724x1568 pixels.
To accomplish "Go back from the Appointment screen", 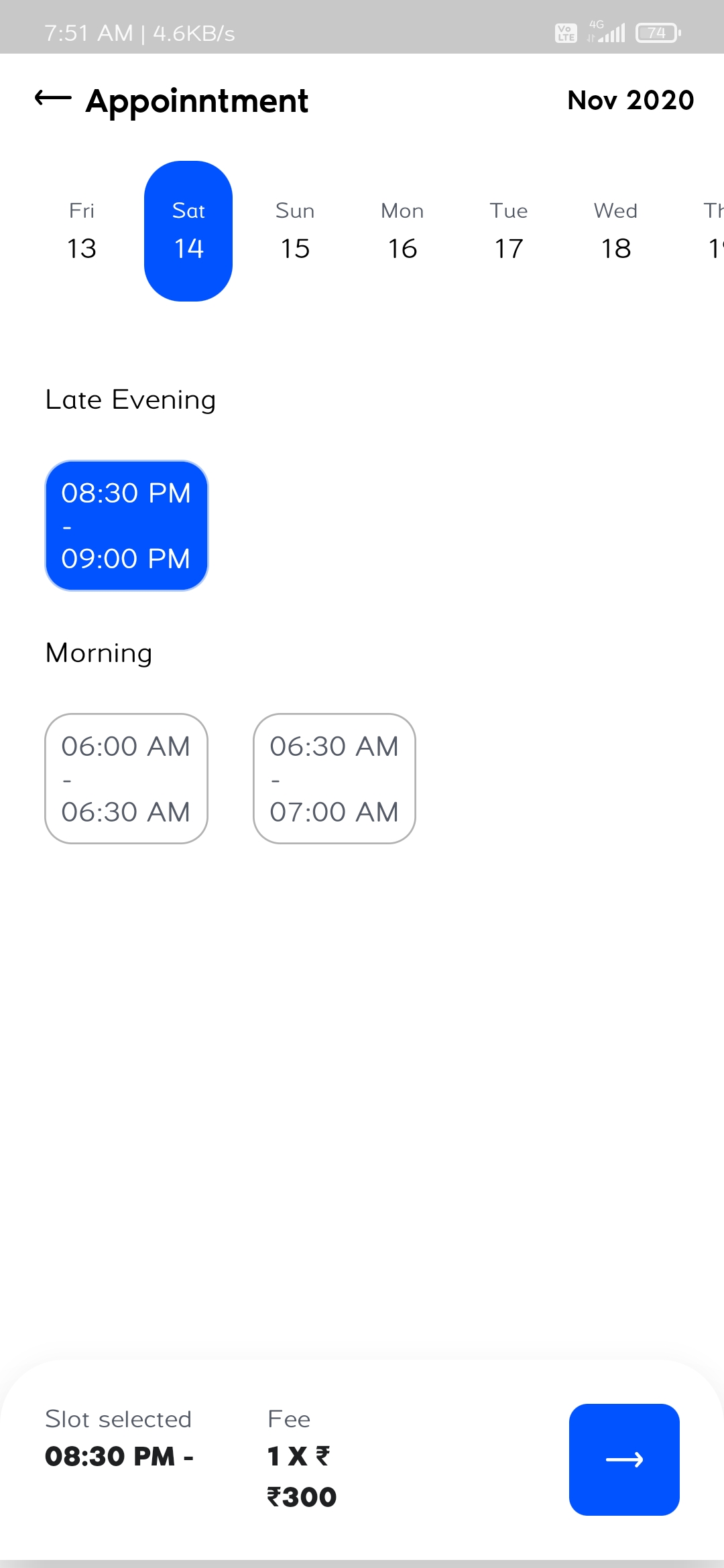I will click(54, 99).
